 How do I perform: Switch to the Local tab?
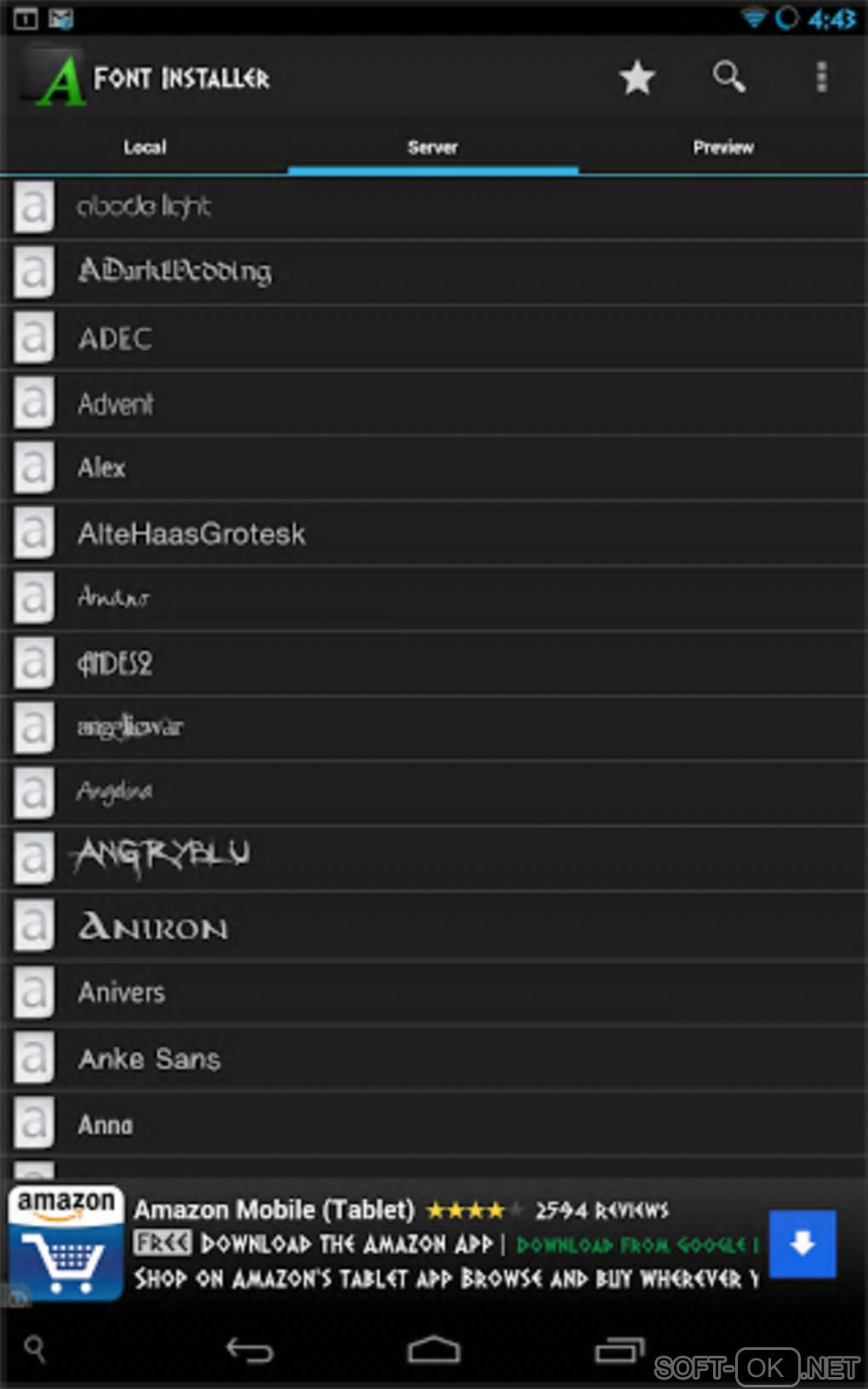point(145,147)
